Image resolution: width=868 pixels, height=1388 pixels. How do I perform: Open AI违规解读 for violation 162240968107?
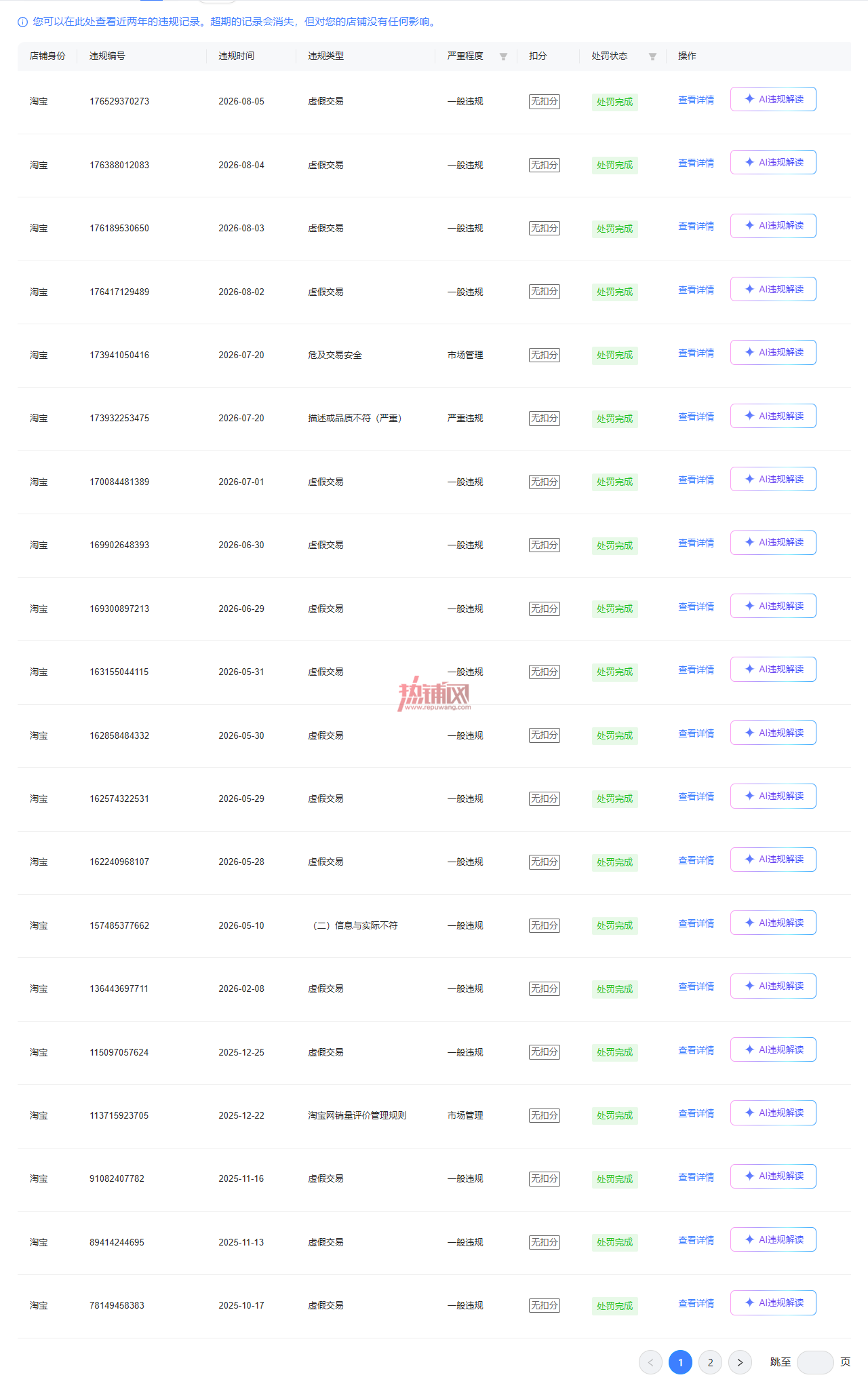tap(773, 860)
